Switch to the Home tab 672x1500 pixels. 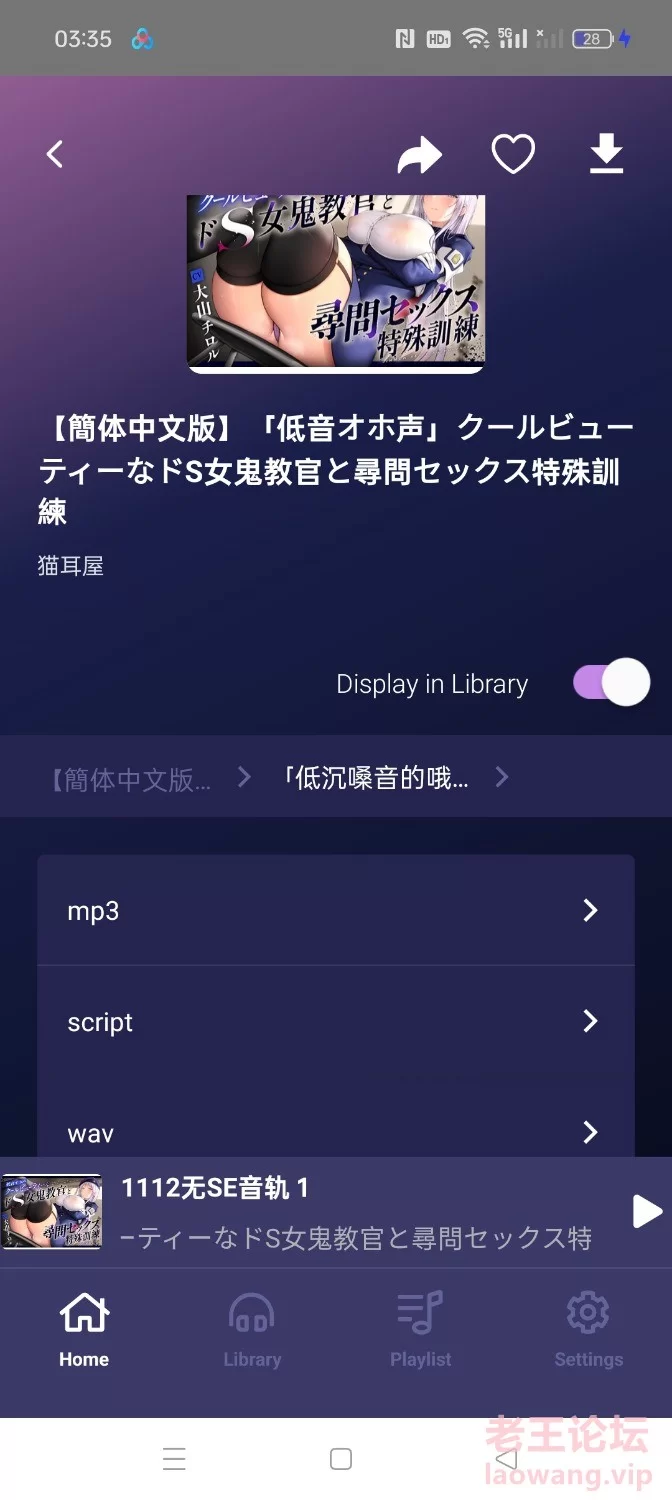84,1330
